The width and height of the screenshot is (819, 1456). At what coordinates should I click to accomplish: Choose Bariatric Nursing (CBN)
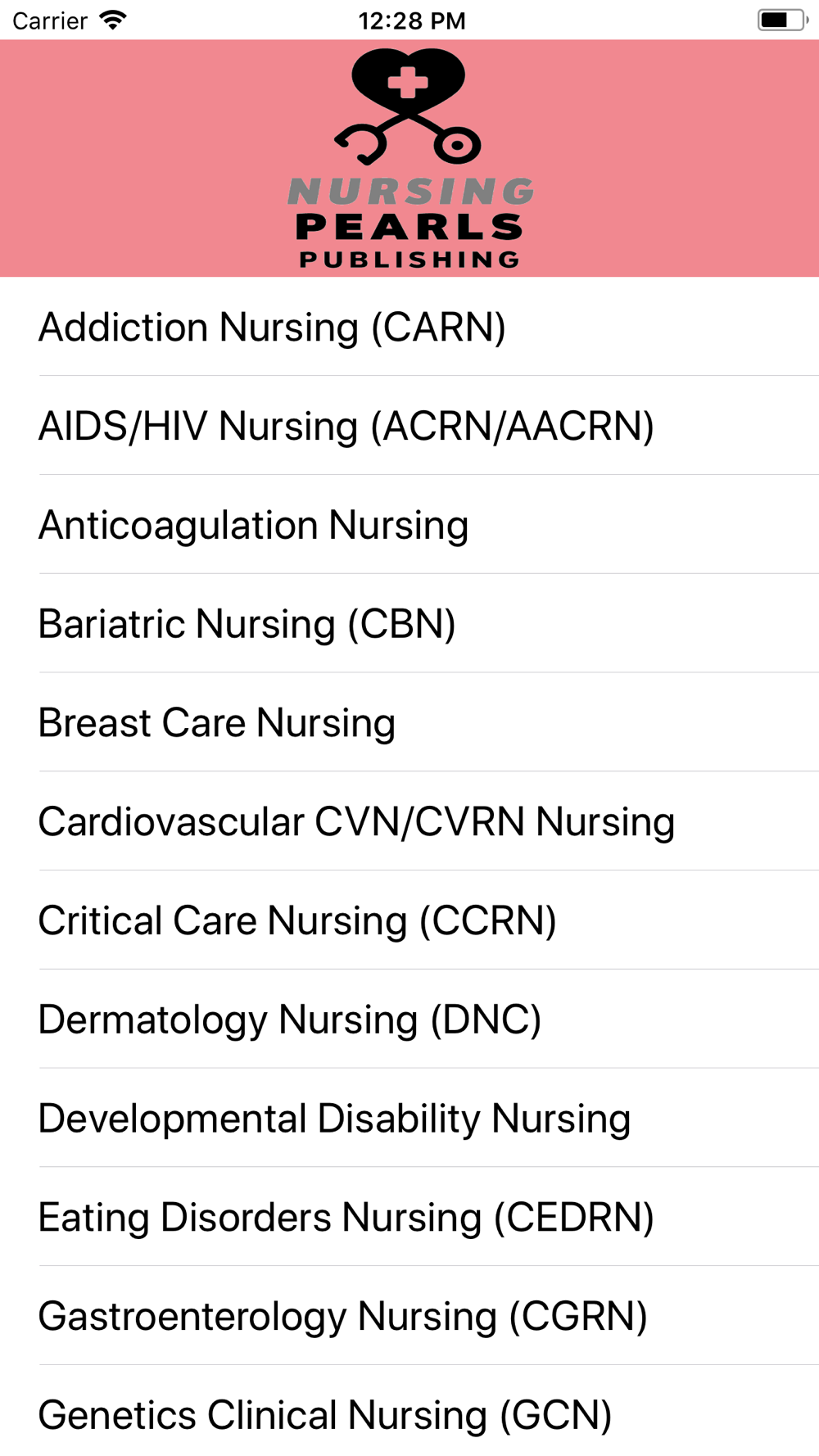[x=409, y=624]
